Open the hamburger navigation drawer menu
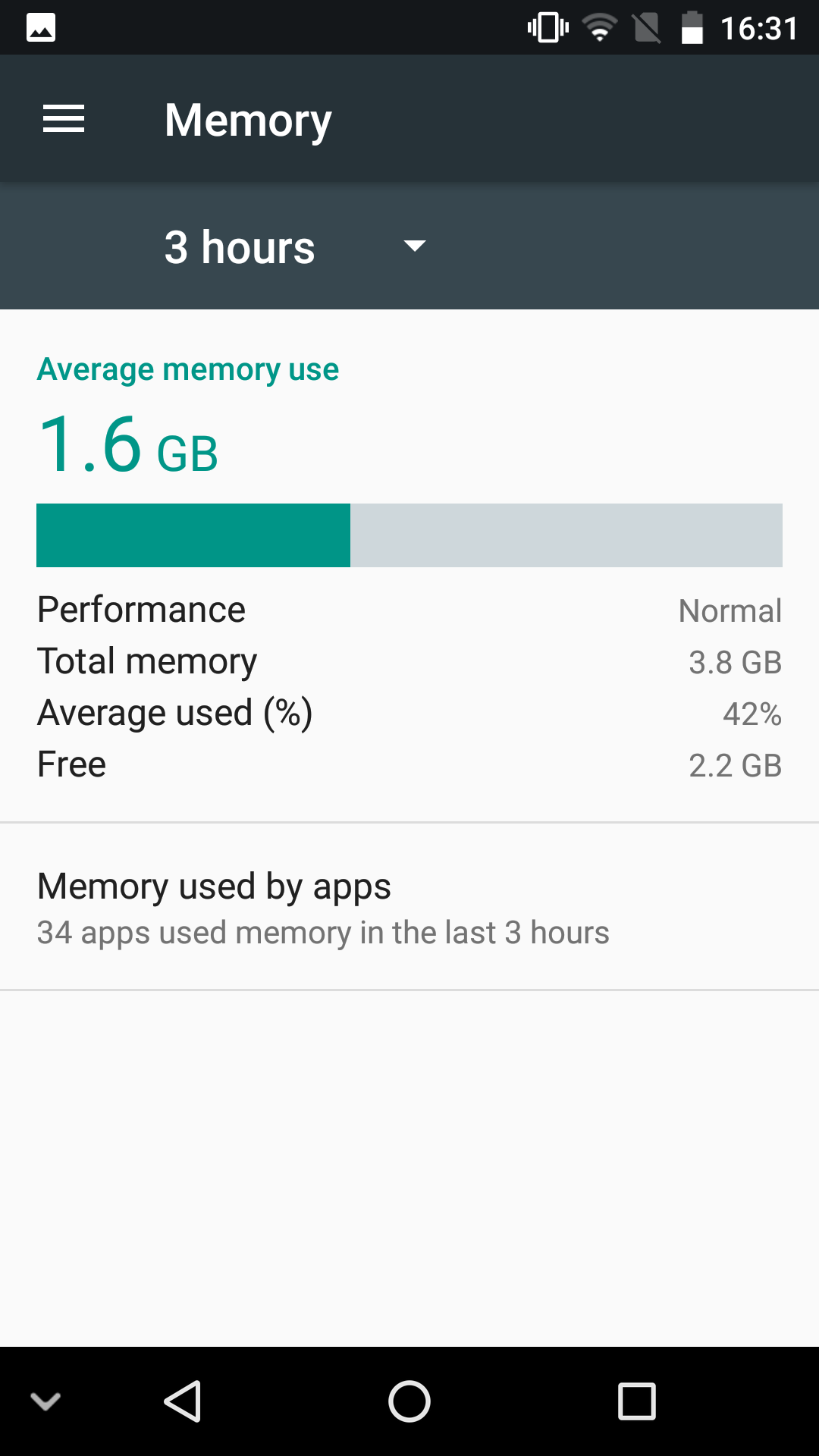Image resolution: width=819 pixels, height=1456 pixels. coord(64,119)
